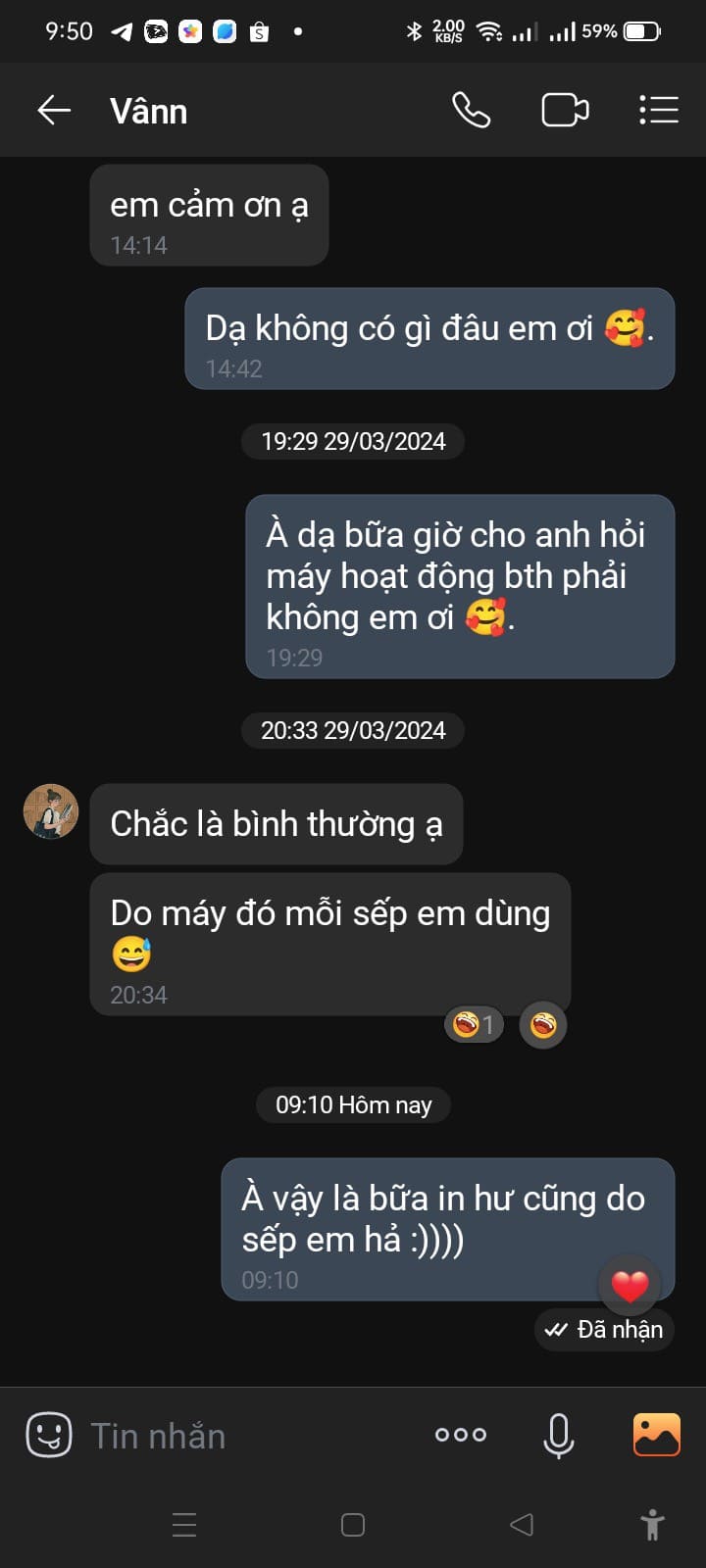
Task: Start a video call with Vânn
Action: point(565,111)
